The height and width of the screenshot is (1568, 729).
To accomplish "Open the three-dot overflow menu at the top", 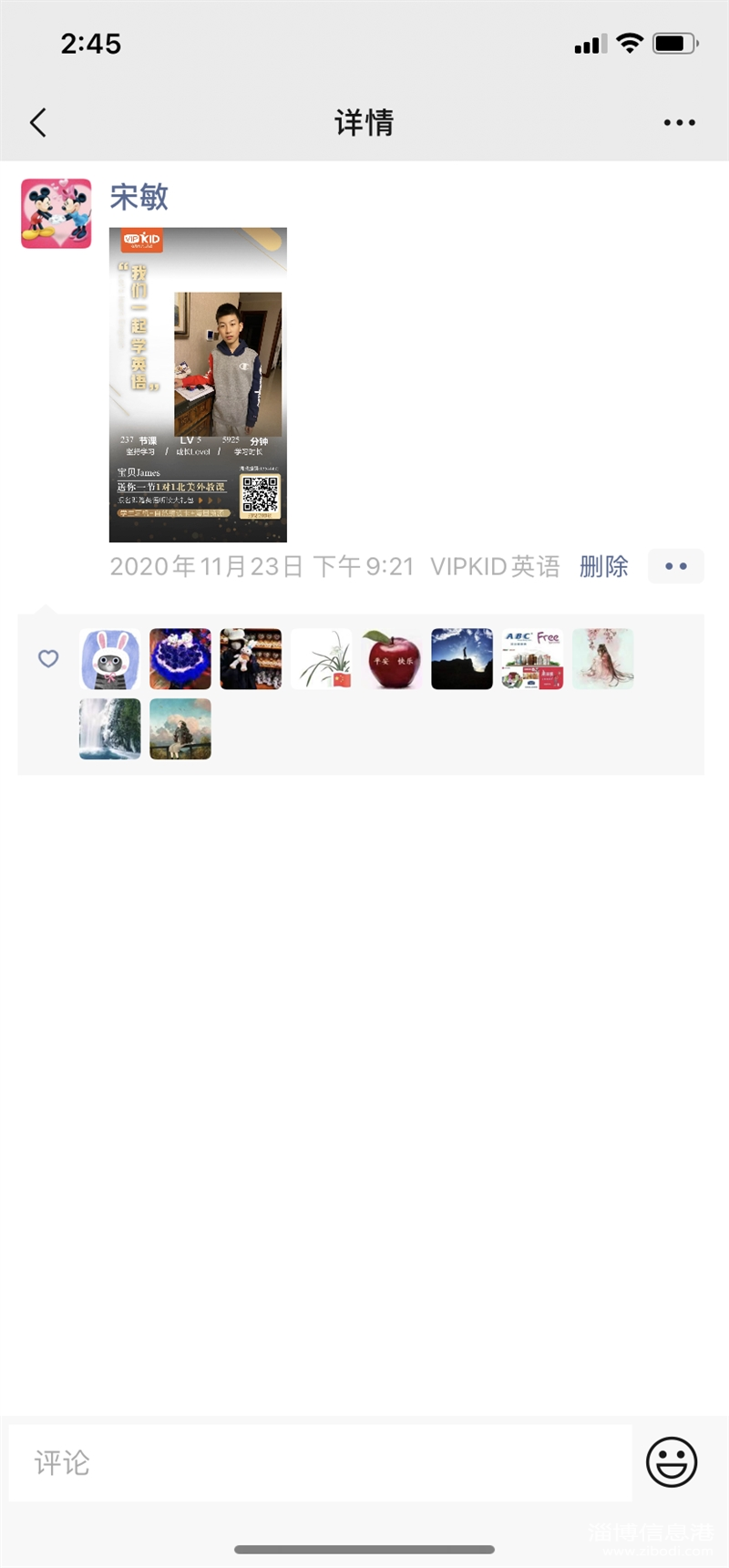I will click(x=679, y=122).
